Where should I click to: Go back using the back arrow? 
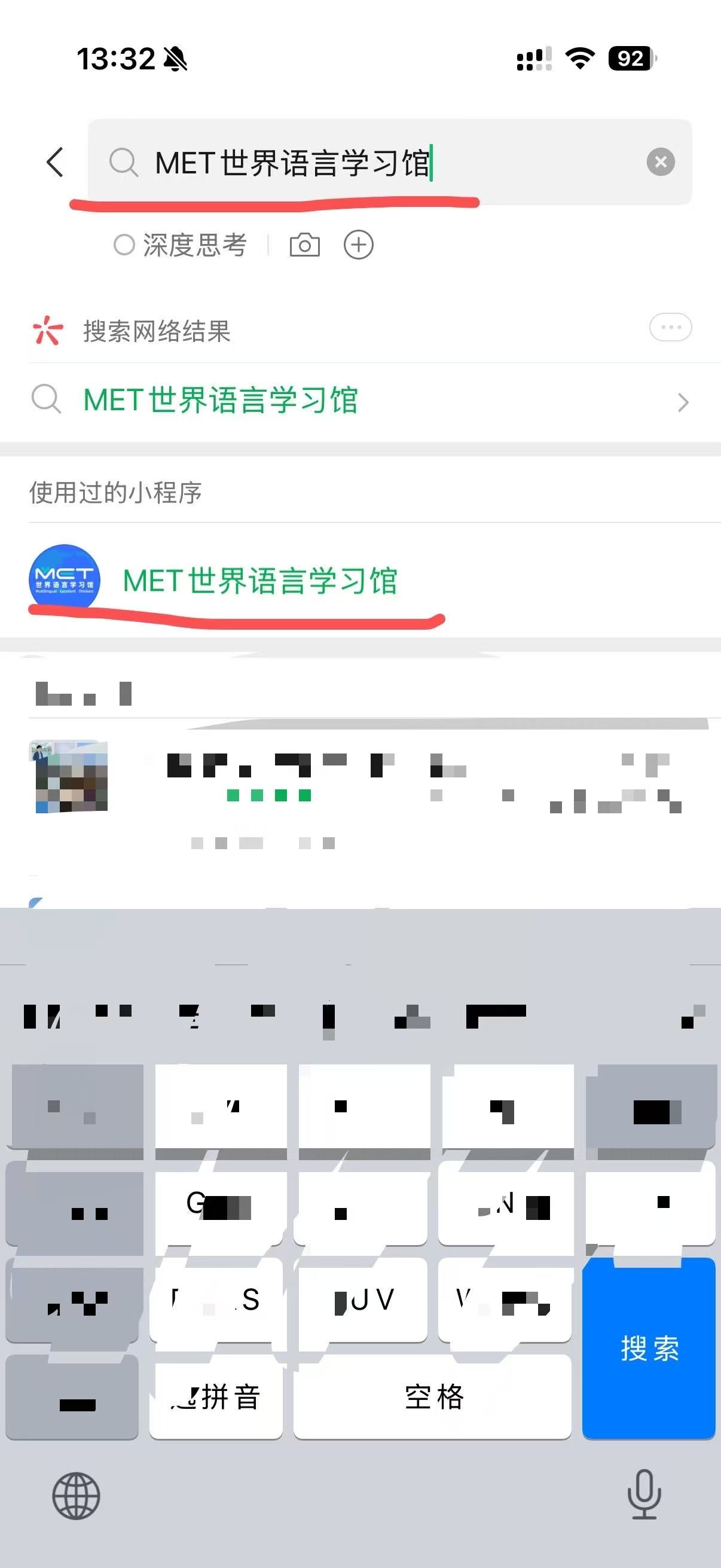(x=55, y=162)
